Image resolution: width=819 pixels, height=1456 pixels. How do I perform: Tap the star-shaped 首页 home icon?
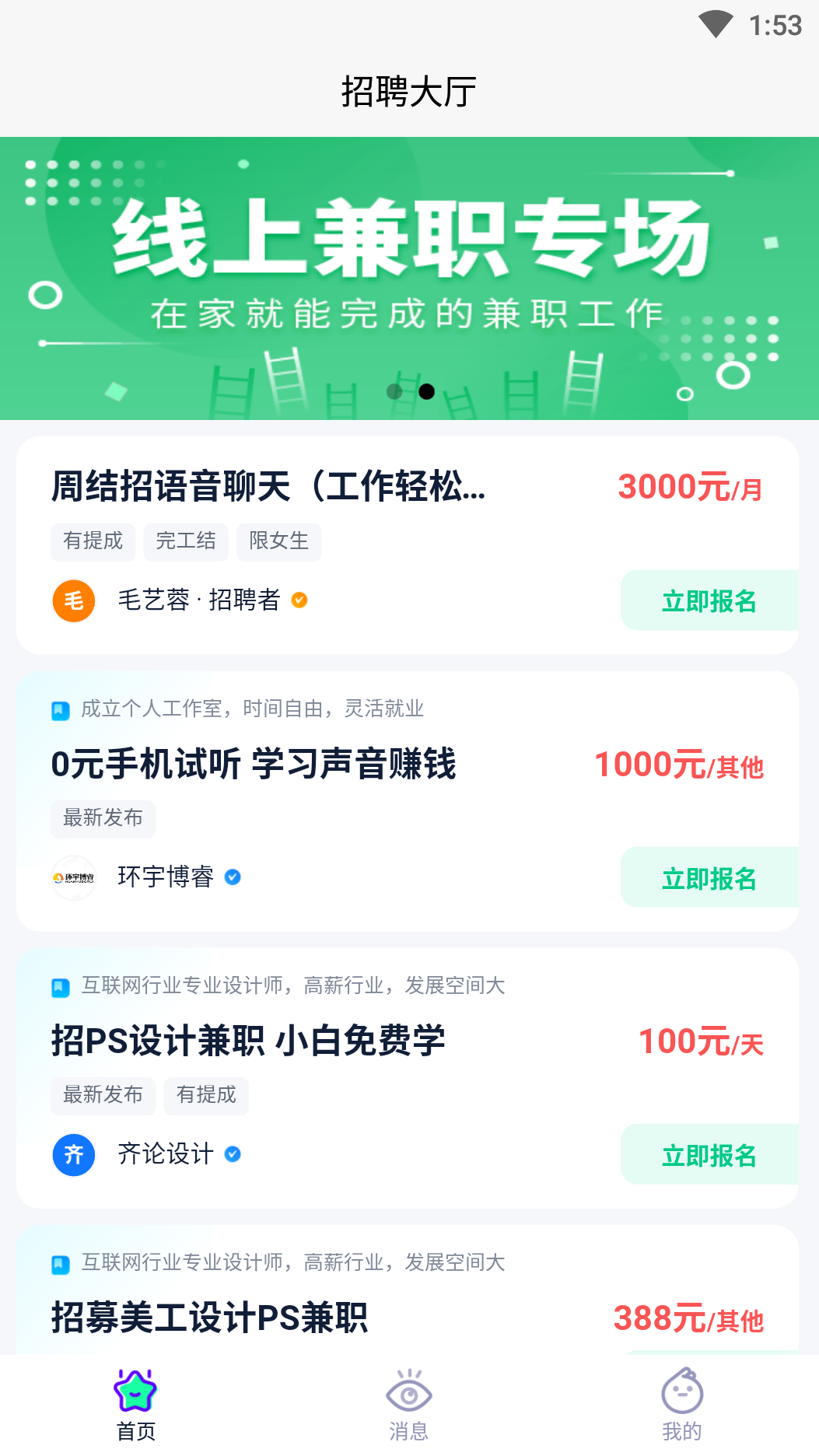pos(135,1396)
